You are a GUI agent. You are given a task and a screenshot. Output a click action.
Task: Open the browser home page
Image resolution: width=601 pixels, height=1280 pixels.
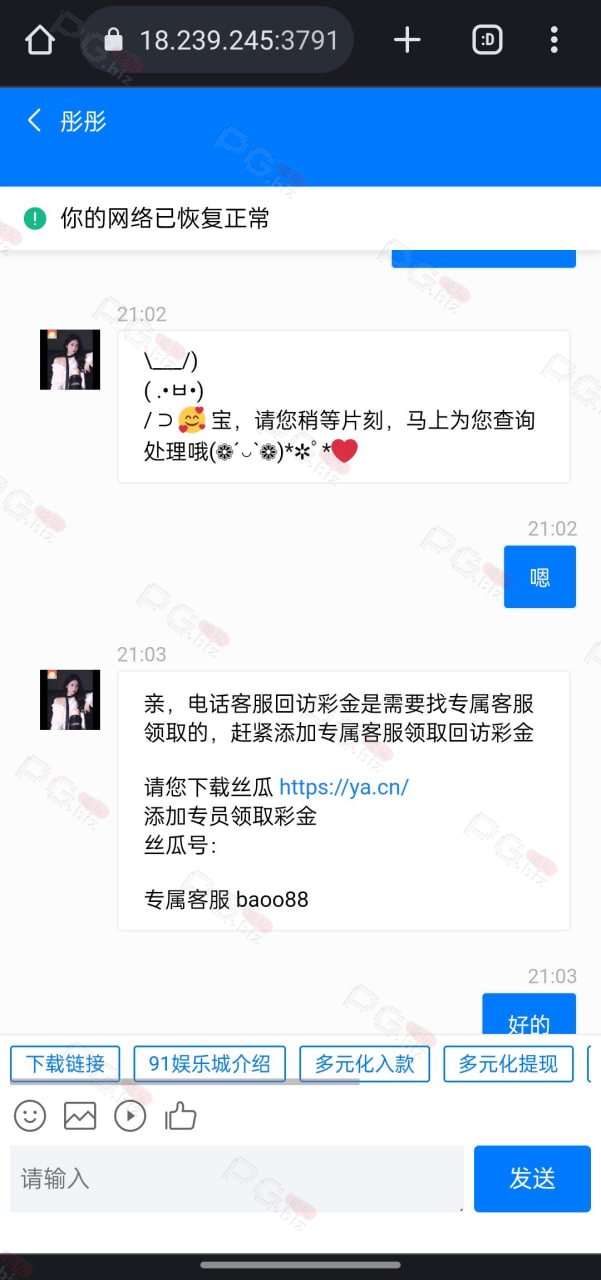click(39, 40)
